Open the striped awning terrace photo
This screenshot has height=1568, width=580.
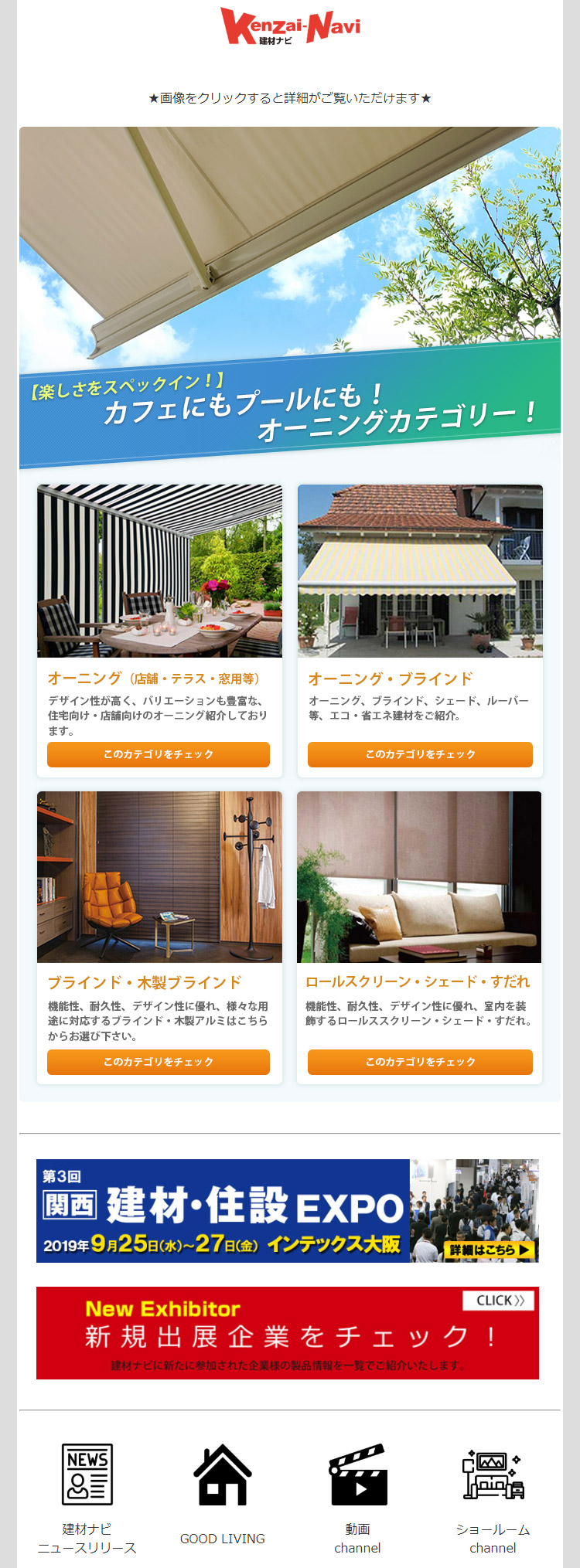159,570
